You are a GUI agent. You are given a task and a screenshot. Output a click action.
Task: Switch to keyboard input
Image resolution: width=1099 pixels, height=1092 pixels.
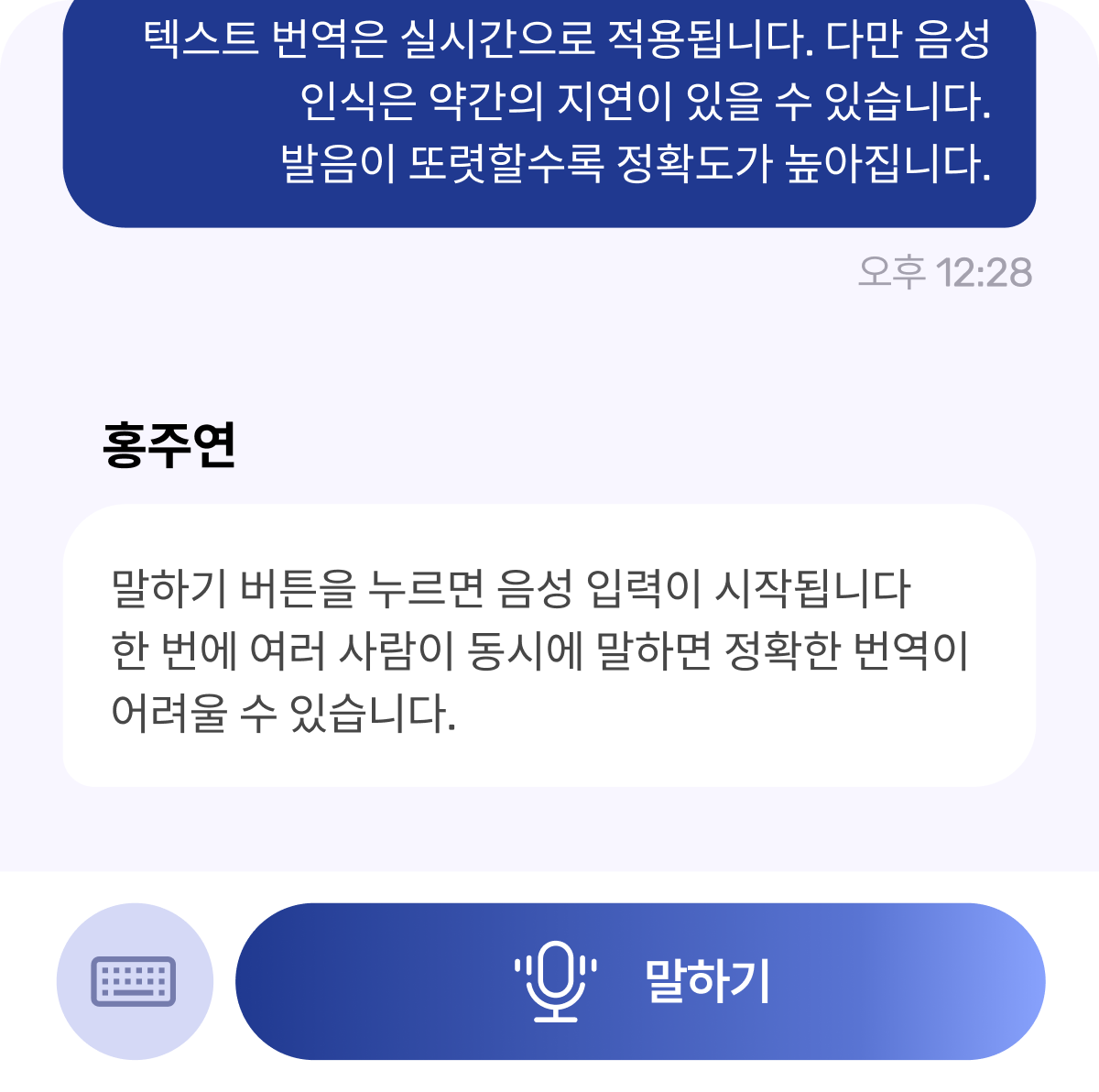pos(135,981)
